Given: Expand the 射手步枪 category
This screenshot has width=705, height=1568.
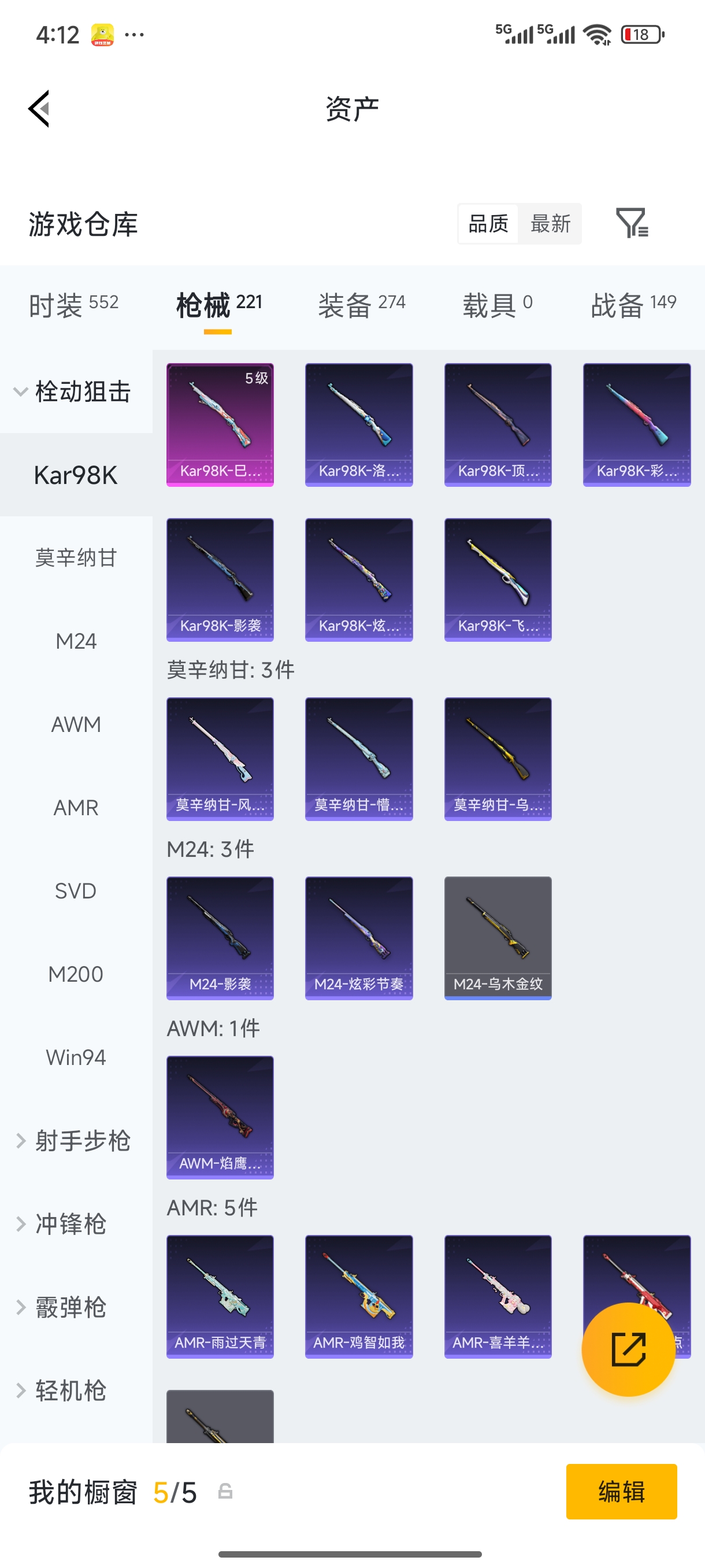Looking at the screenshot, I should [73, 1141].
